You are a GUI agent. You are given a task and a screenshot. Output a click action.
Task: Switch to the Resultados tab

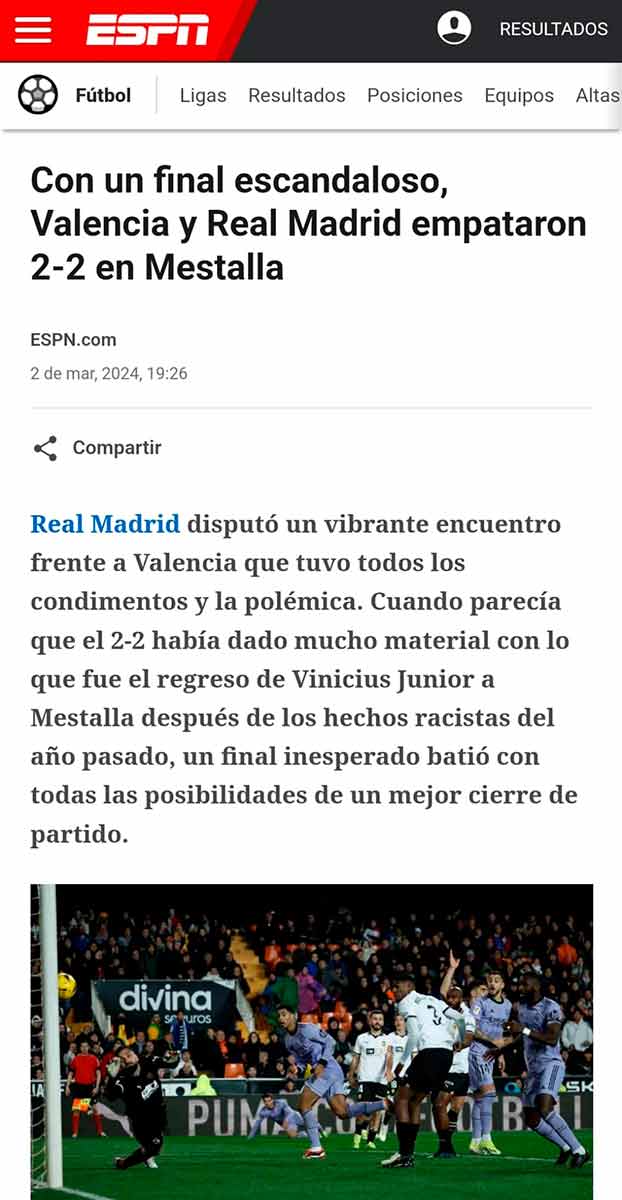[x=297, y=95]
